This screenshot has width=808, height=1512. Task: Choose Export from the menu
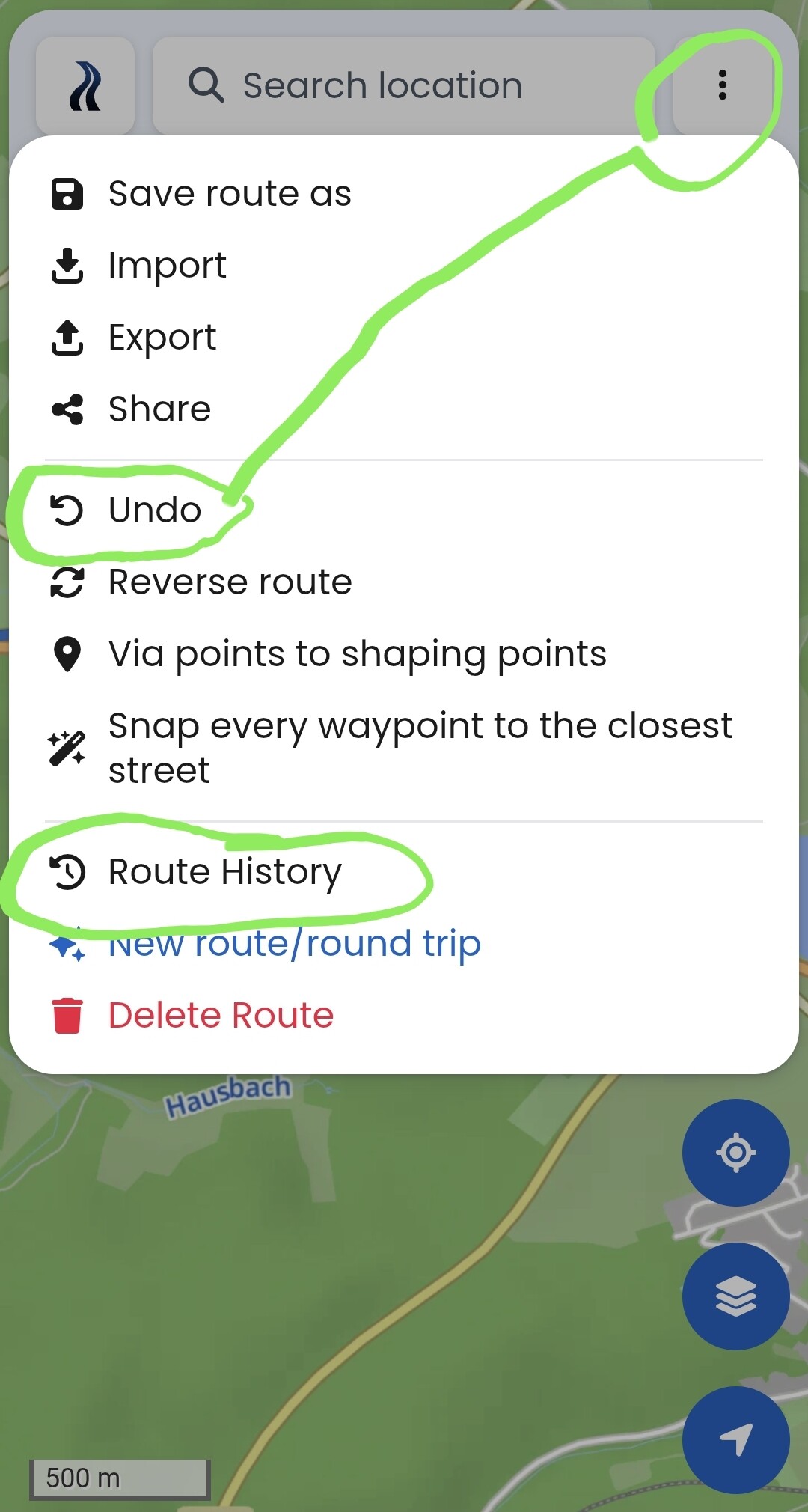tap(162, 338)
